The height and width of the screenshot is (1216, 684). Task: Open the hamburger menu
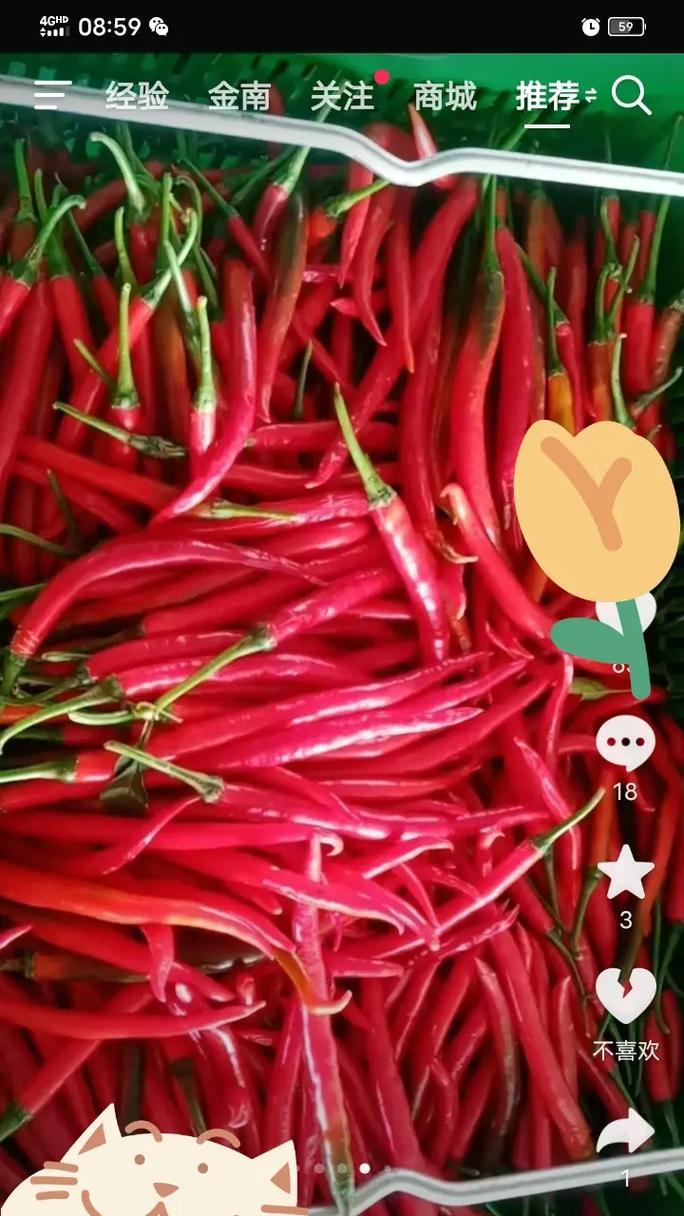[52, 96]
